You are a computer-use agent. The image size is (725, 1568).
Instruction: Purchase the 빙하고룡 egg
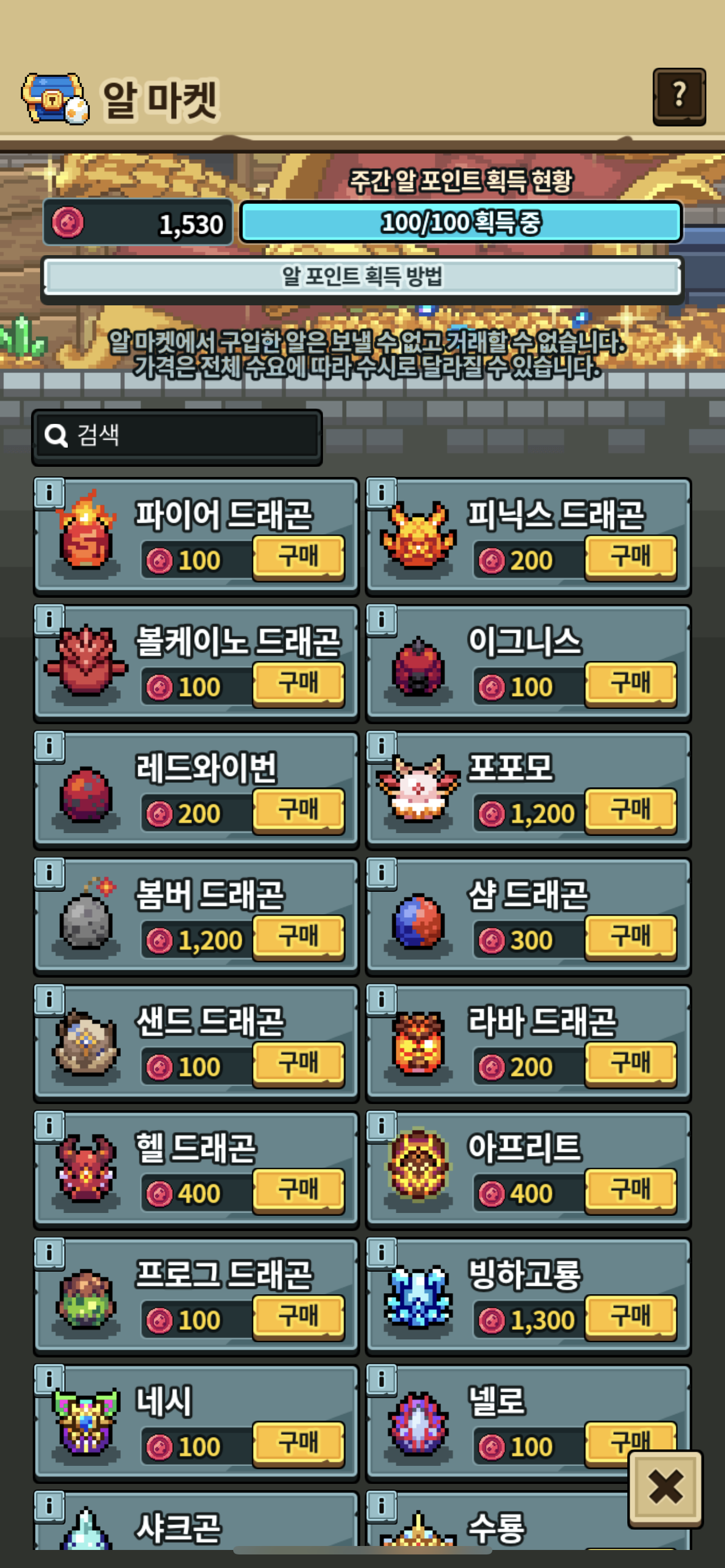click(631, 1317)
